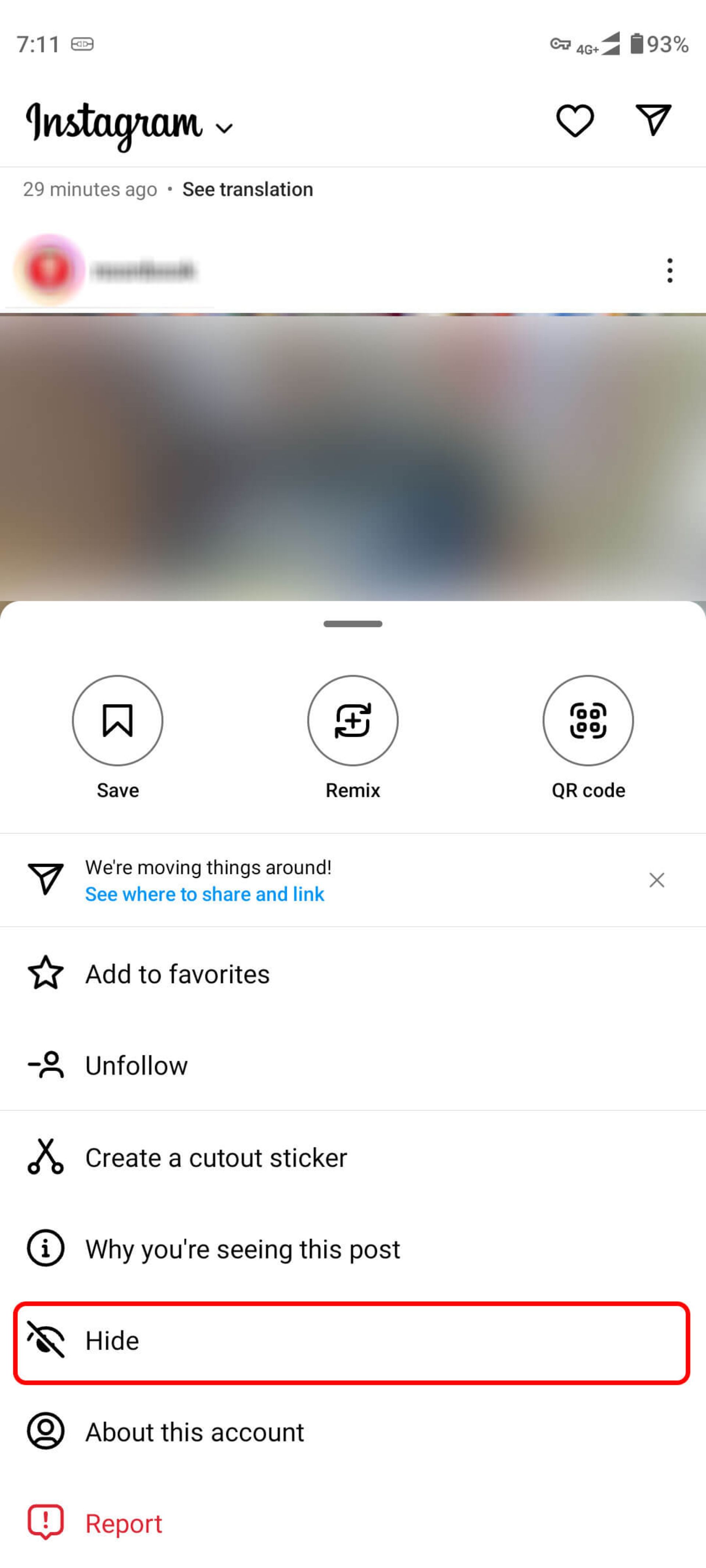Open the QR code option
706x1568 pixels.
click(588, 720)
